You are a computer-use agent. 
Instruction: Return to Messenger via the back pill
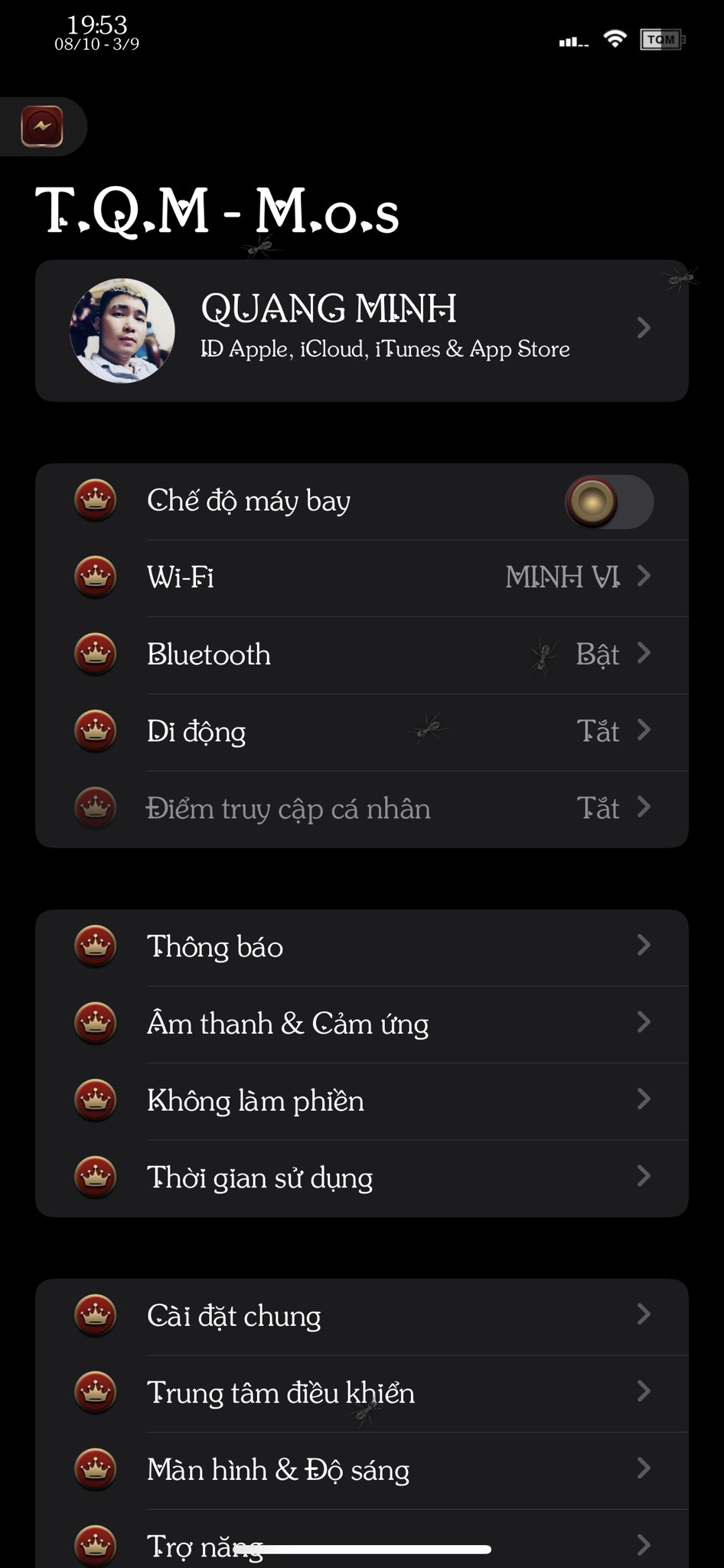tap(42, 126)
